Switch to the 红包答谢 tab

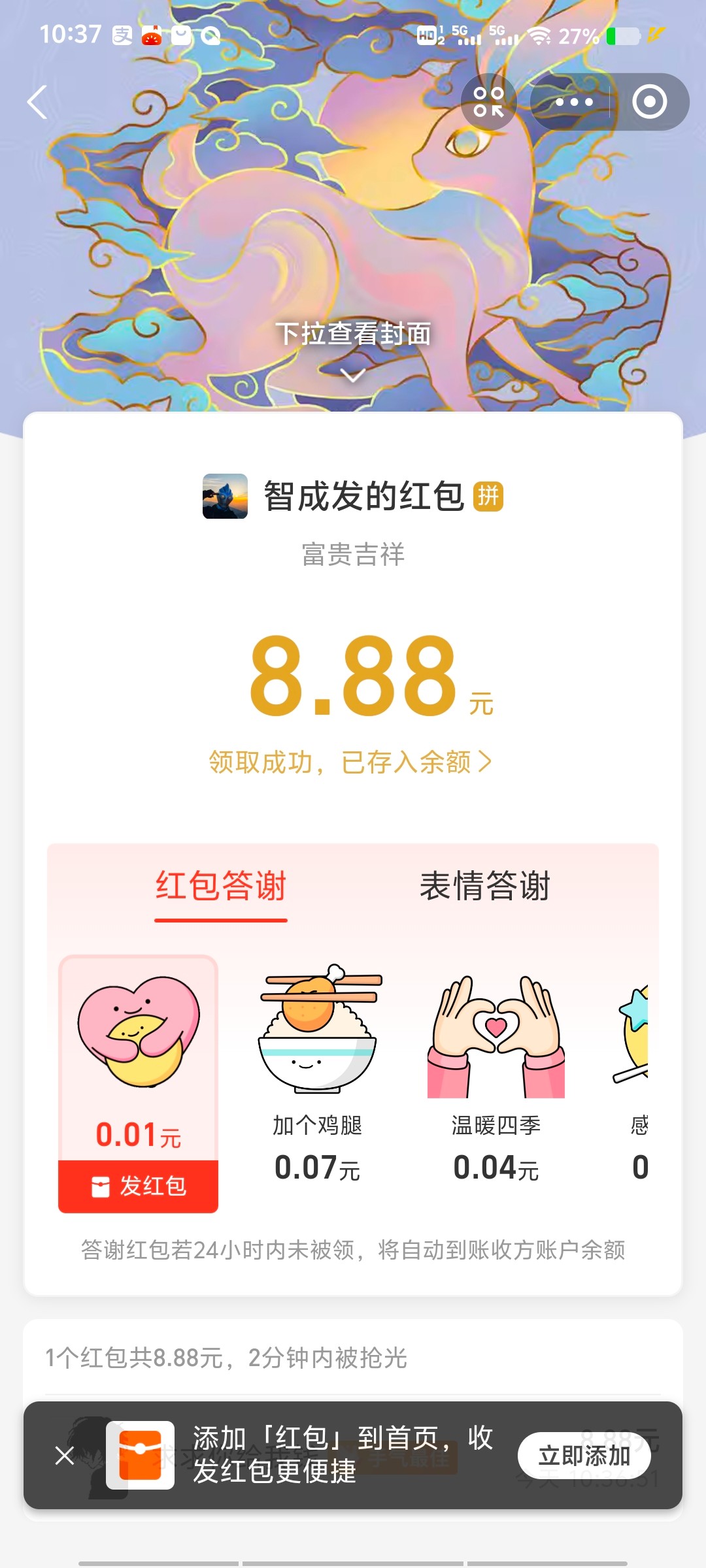pos(221,886)
